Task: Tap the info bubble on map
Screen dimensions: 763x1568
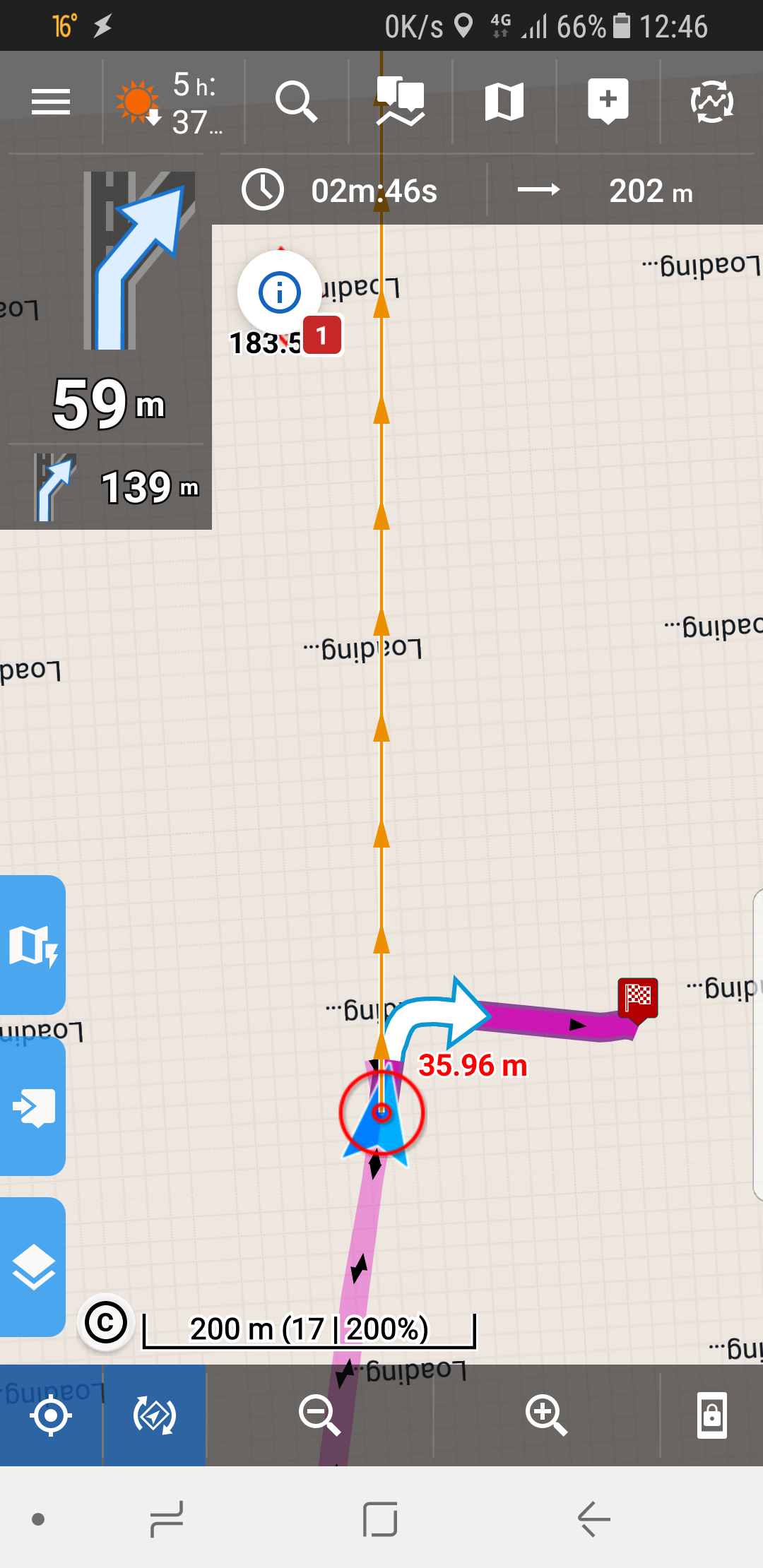Action: click(x=280, y=292)
